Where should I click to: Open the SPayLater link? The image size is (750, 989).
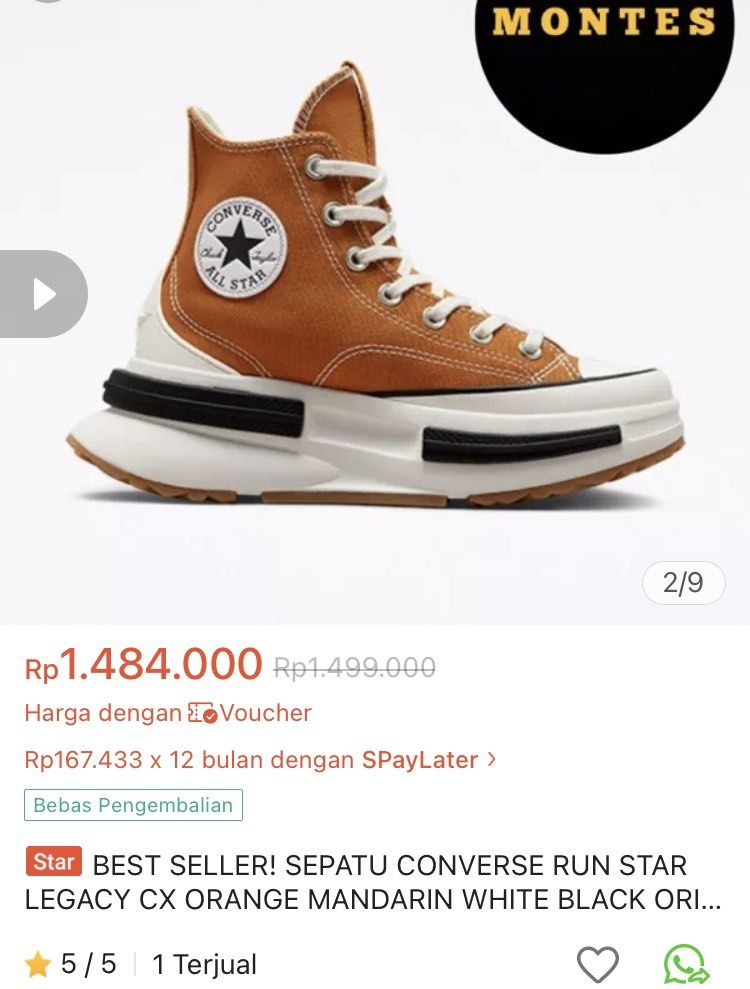[418, 760]
